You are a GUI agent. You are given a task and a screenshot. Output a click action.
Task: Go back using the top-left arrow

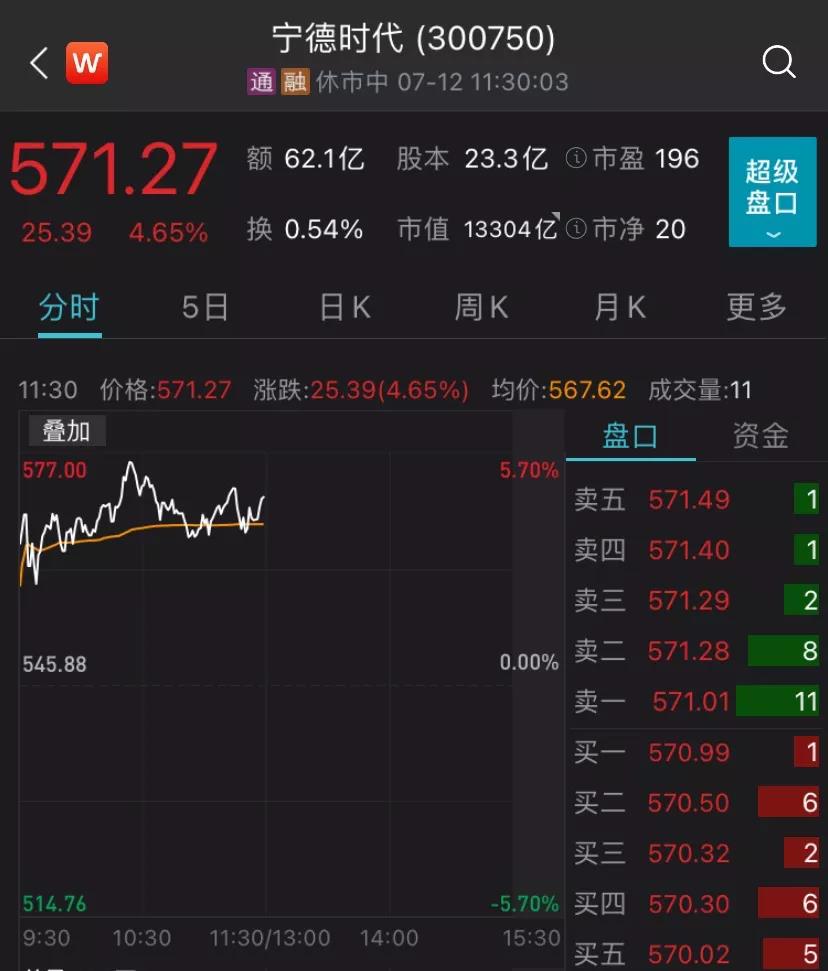tap(39, 64)
